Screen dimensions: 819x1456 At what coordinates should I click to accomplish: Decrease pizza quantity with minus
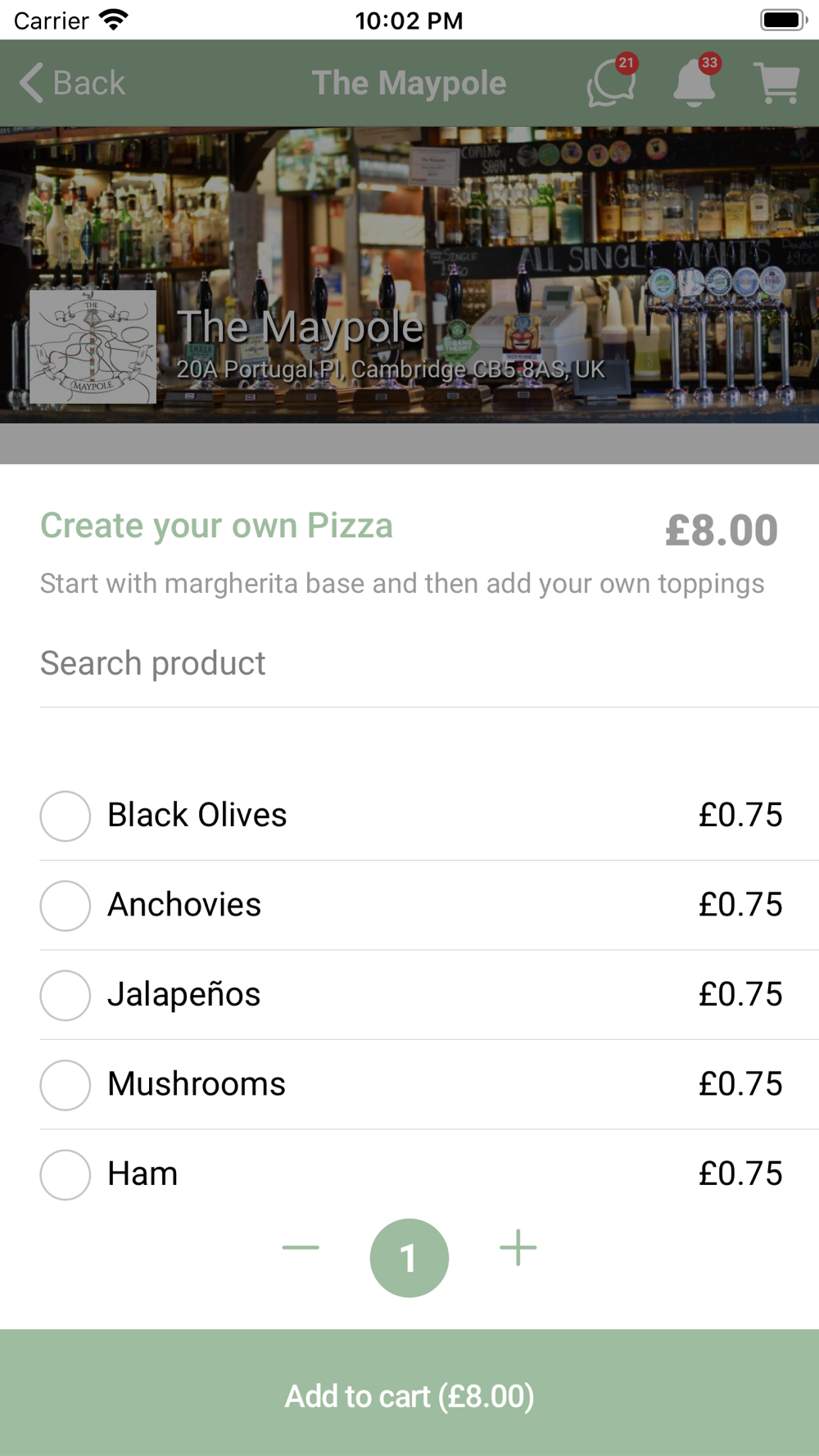coord(301,1248)
